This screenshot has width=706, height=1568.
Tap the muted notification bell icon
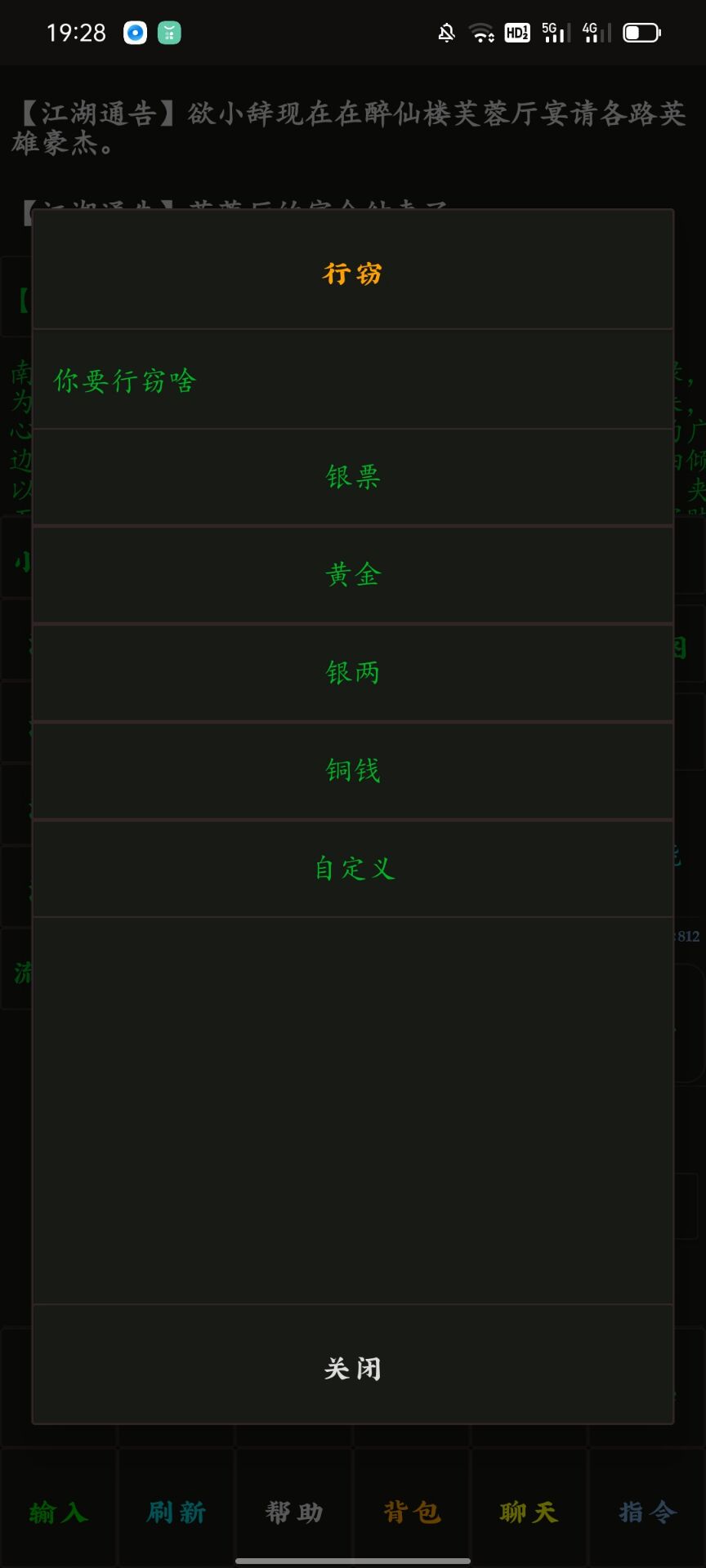tap(445, 33)
